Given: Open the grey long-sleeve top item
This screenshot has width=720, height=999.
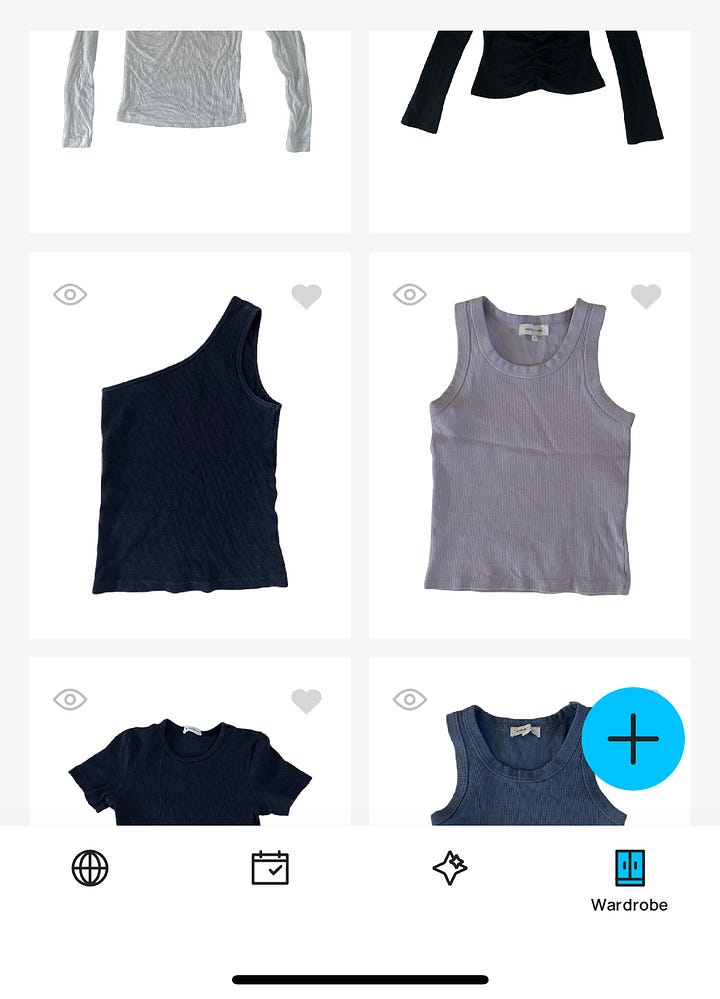Looking at the screenshot, I should [x=190, y=132].
